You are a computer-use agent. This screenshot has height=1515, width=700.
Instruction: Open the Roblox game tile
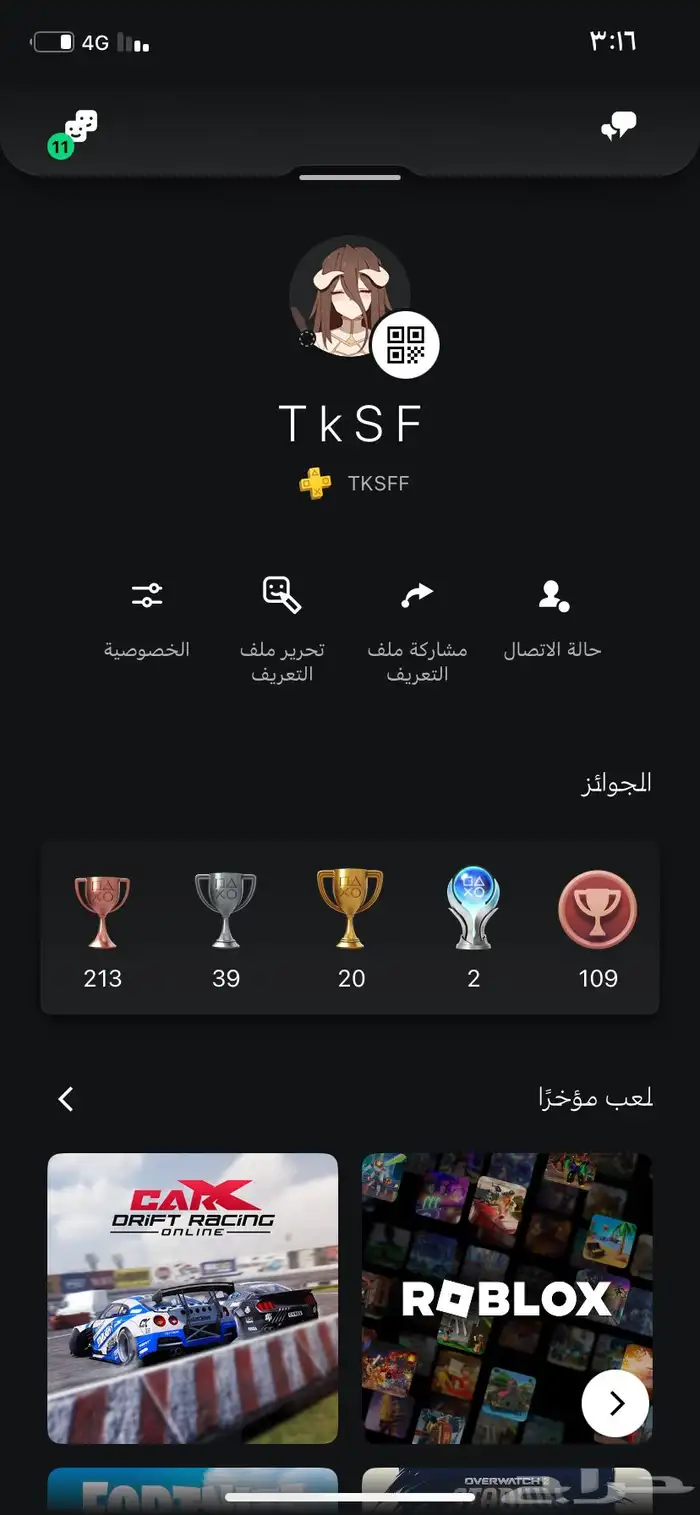tap(507, 1298)
